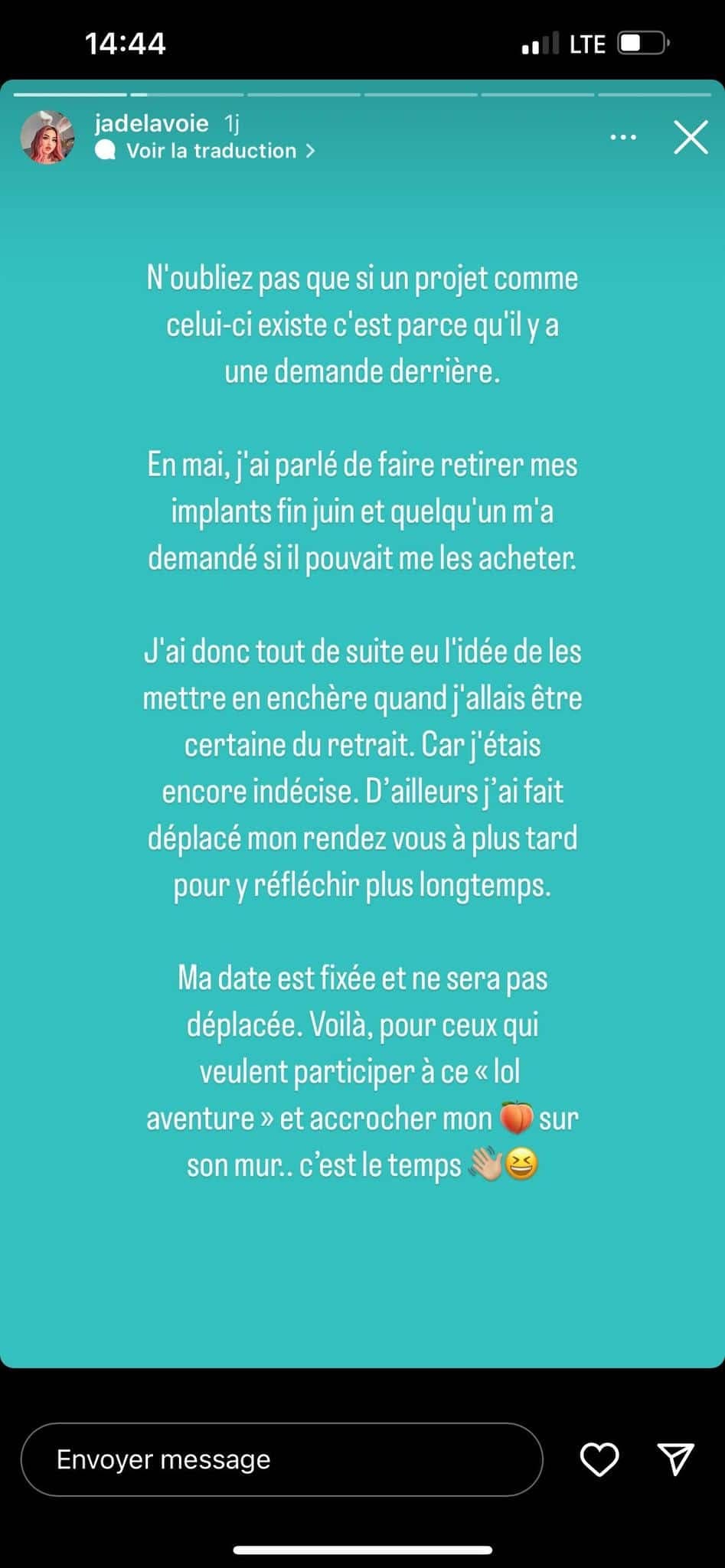Tap the jadelavoie username
Screen dimensions: 725x1568
pyautogui.click(x=151, y=123)
